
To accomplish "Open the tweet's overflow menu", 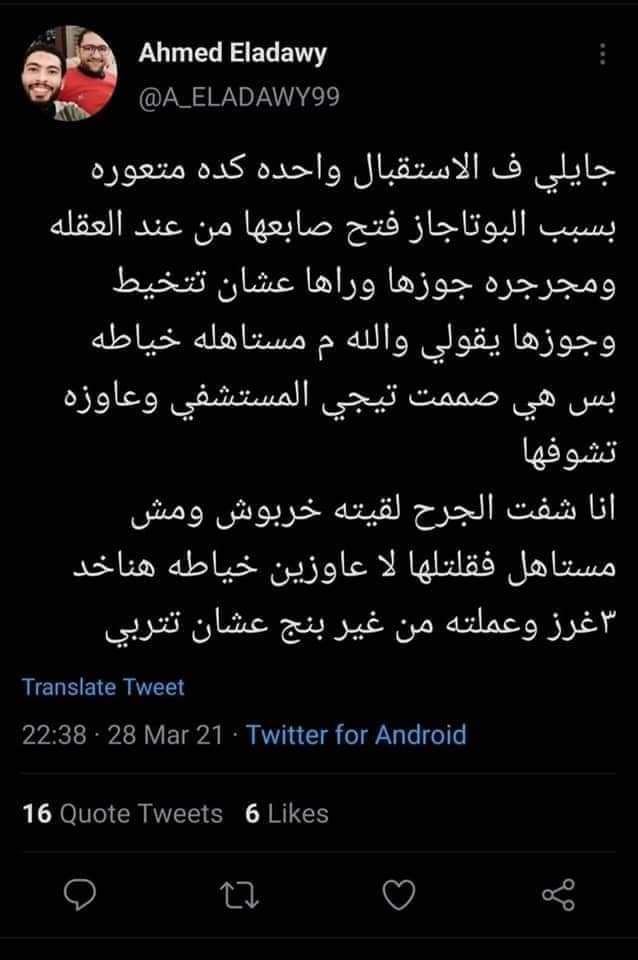I will [x=602, y=57].
